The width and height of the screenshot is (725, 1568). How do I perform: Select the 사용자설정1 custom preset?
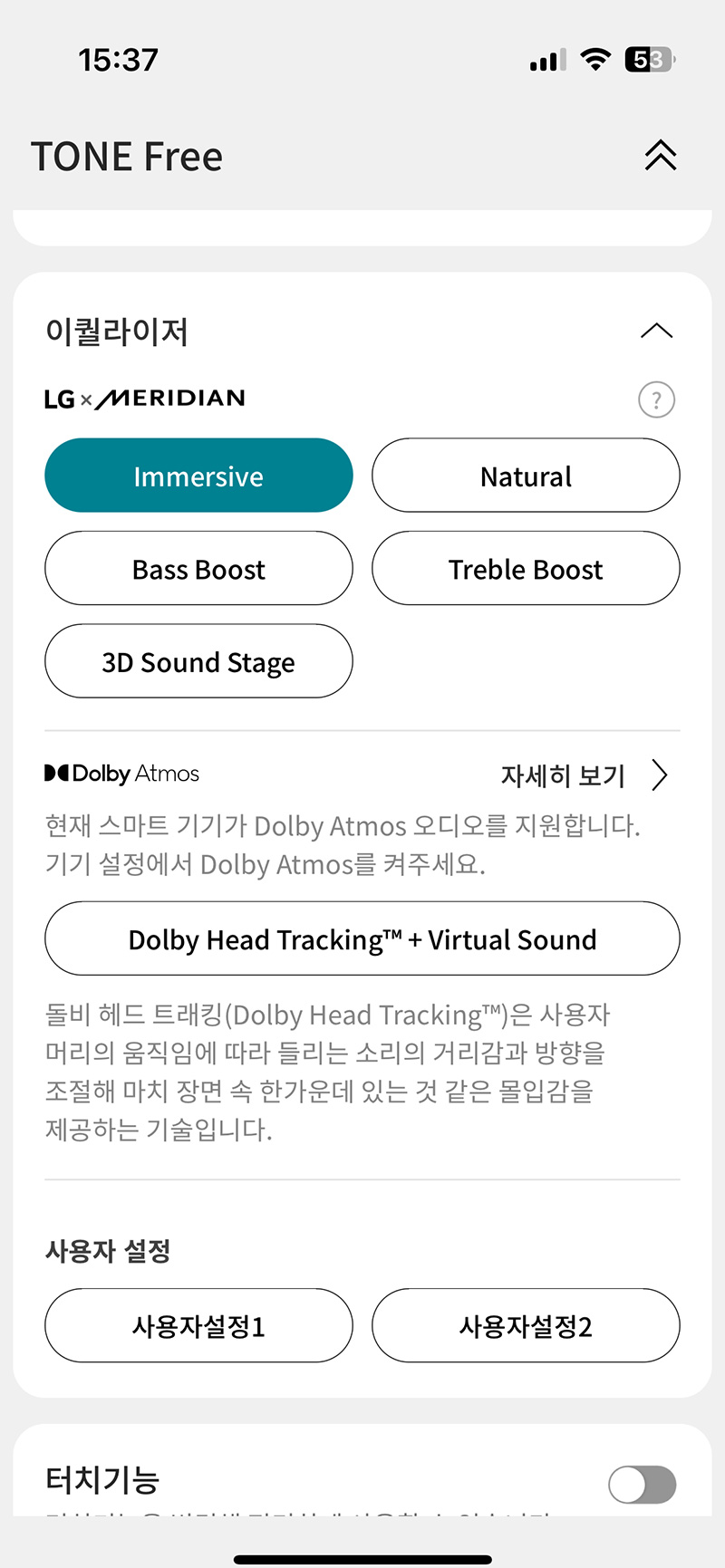coord(198,1325)
